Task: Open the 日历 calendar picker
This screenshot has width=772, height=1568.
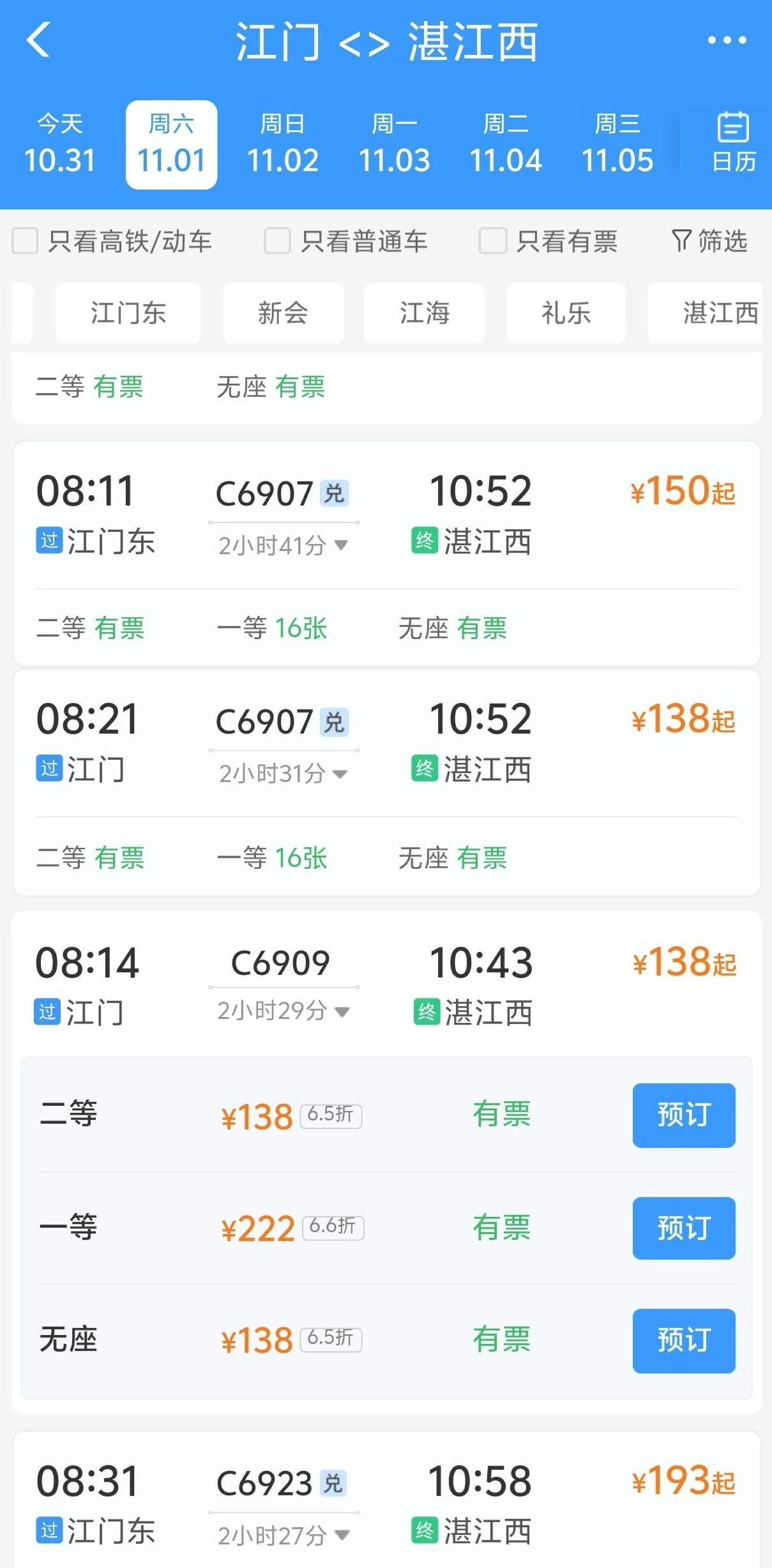Action: 733,143
